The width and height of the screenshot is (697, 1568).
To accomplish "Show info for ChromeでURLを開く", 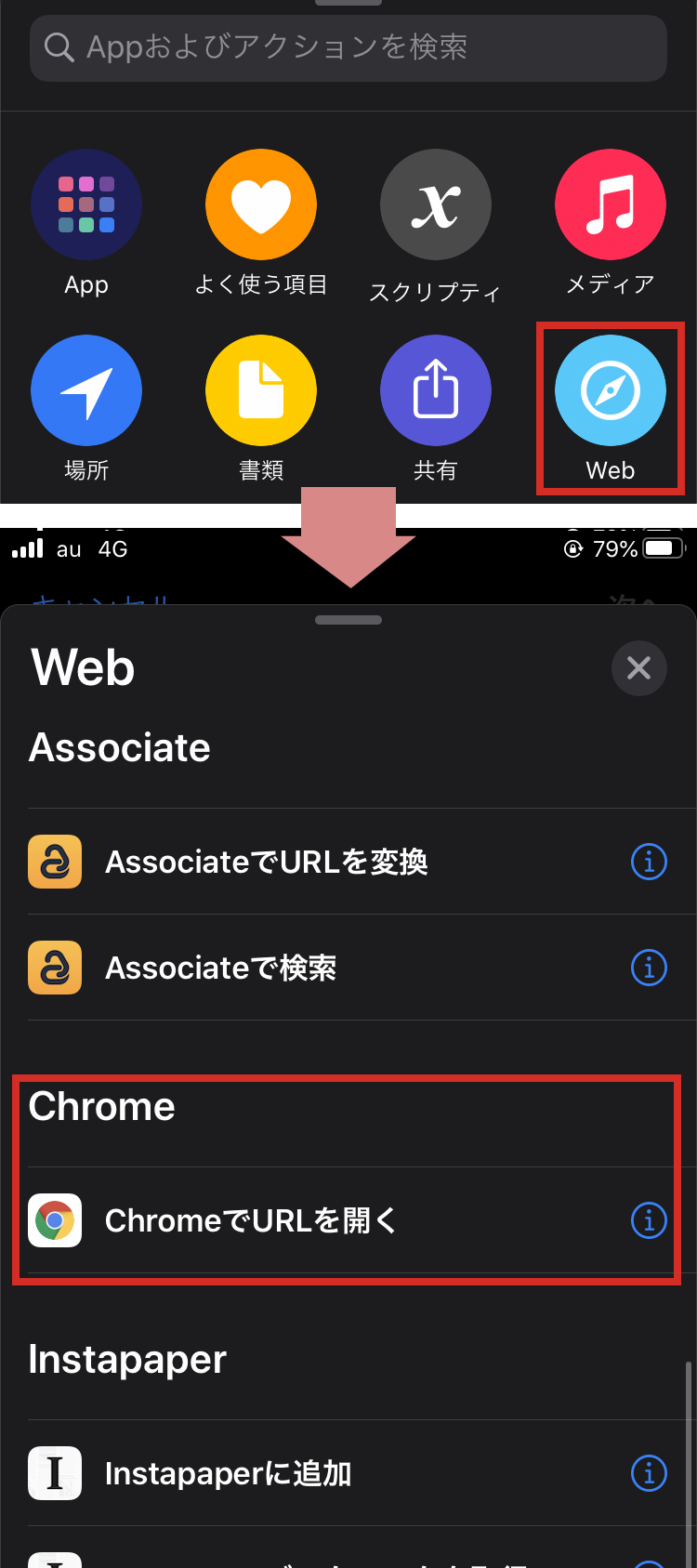I will coord(649,1220).
